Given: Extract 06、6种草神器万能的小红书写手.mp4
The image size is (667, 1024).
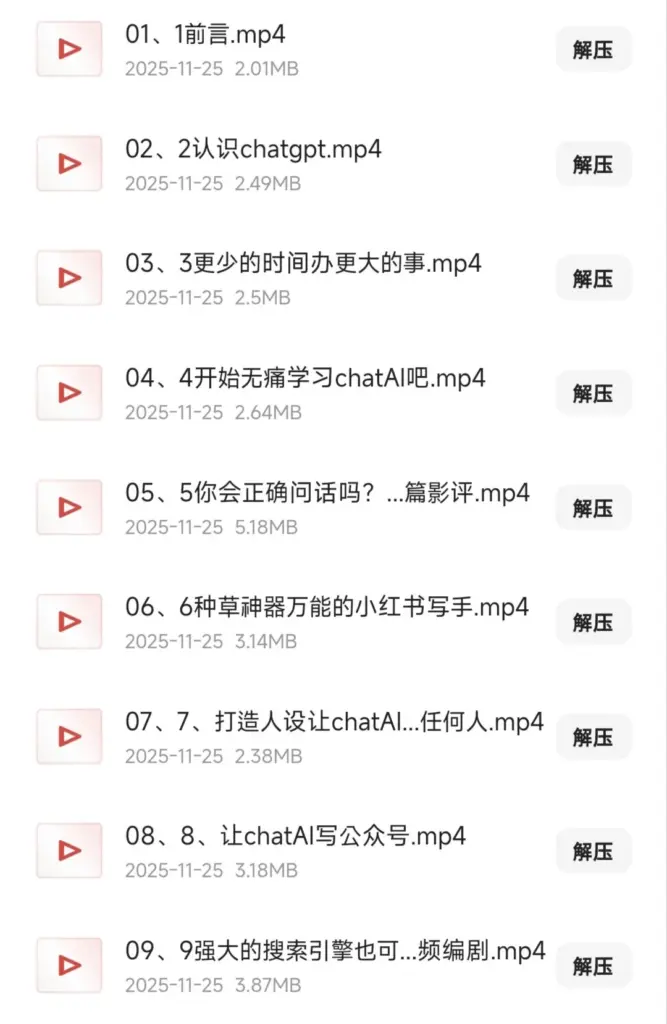Looking at the screenshot, I should pyautogui.click(x=593, y=622).
